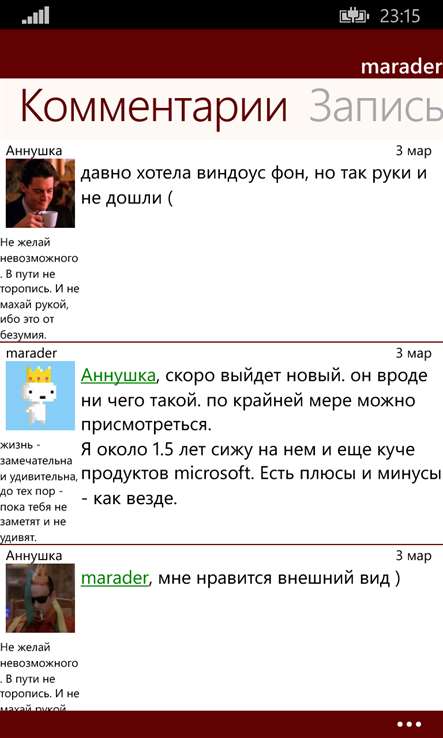Open the avatar of man drinking coffee
The width and height of the screenshot is (443, 738).
click(40, 193)
